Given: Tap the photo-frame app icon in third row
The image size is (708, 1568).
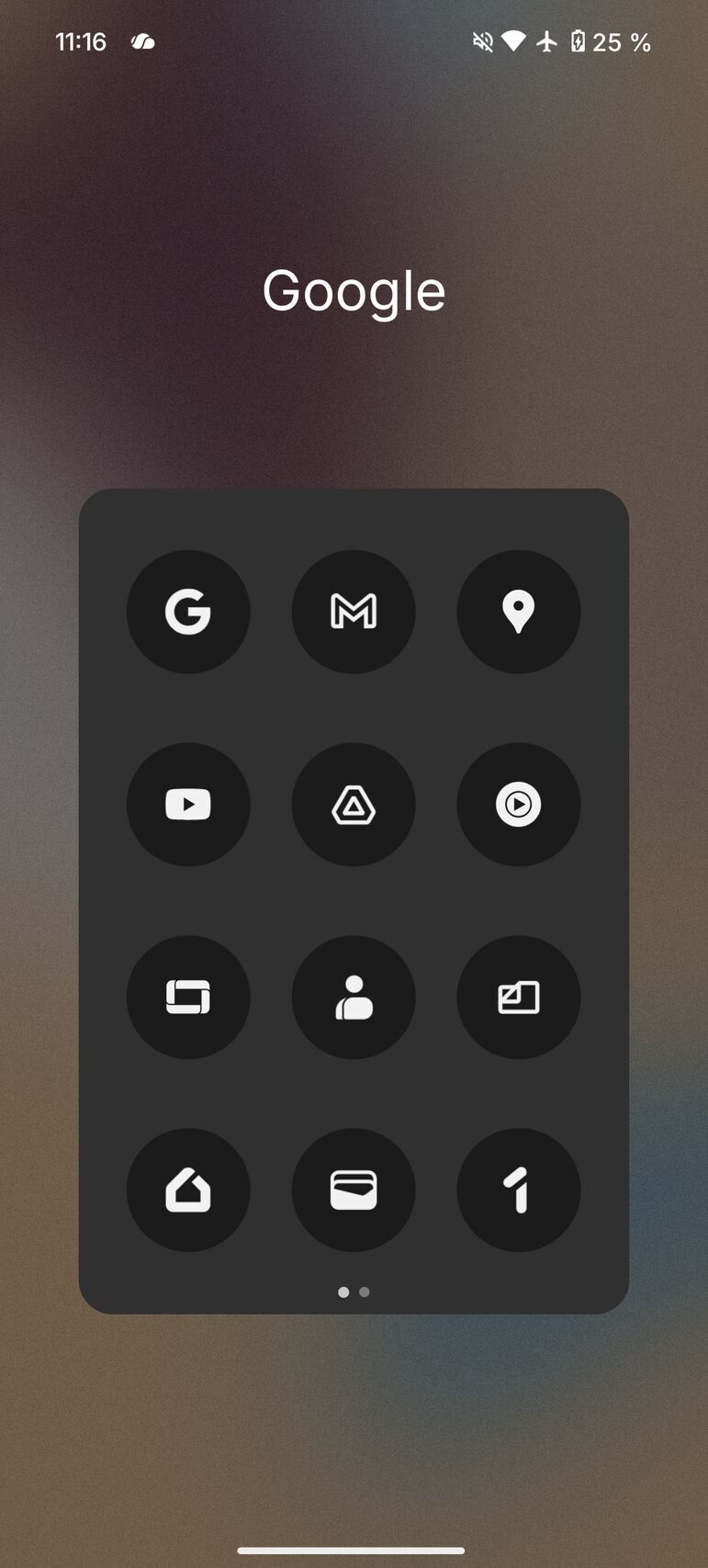Looking at the screenshot, I should click(x=519, y=998).
